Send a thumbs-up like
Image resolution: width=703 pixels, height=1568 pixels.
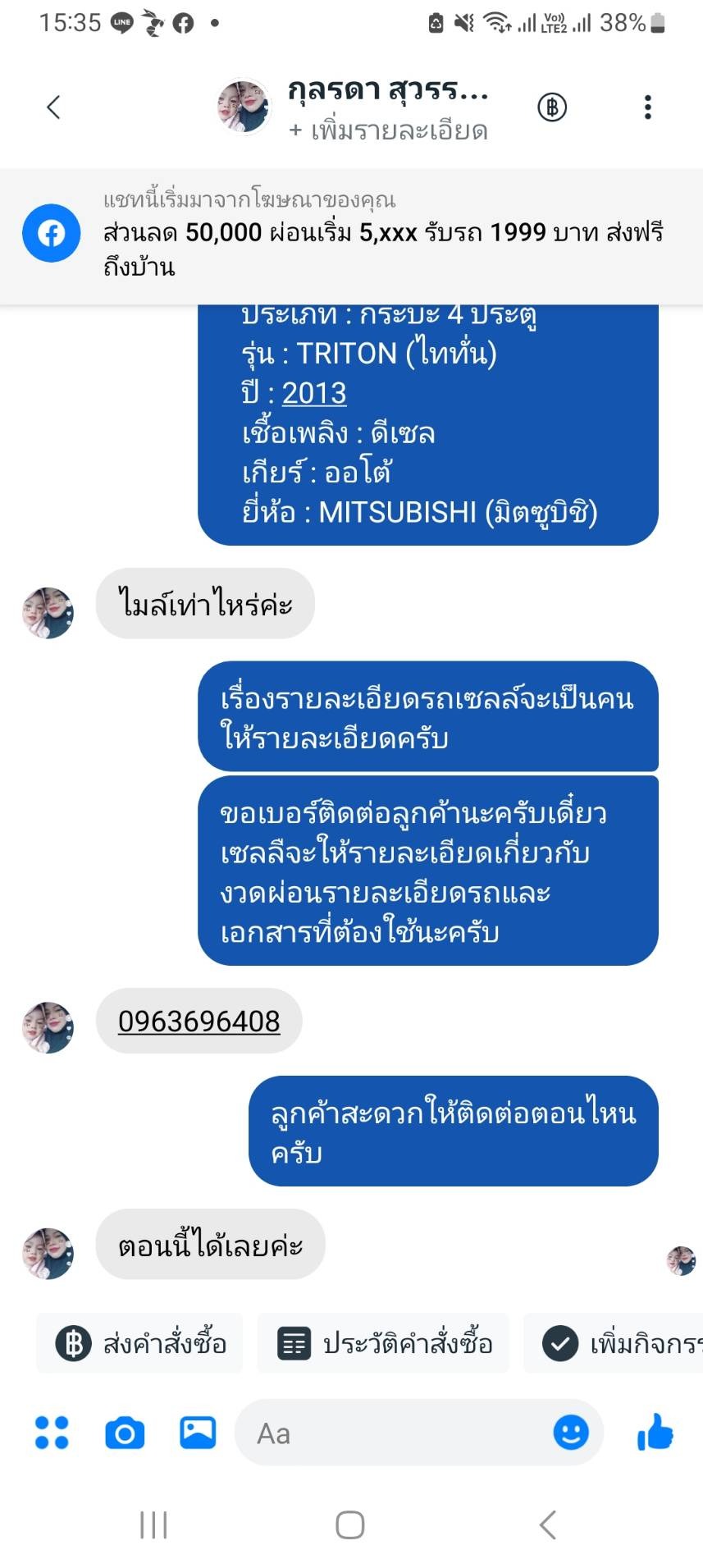[655, 1433]
